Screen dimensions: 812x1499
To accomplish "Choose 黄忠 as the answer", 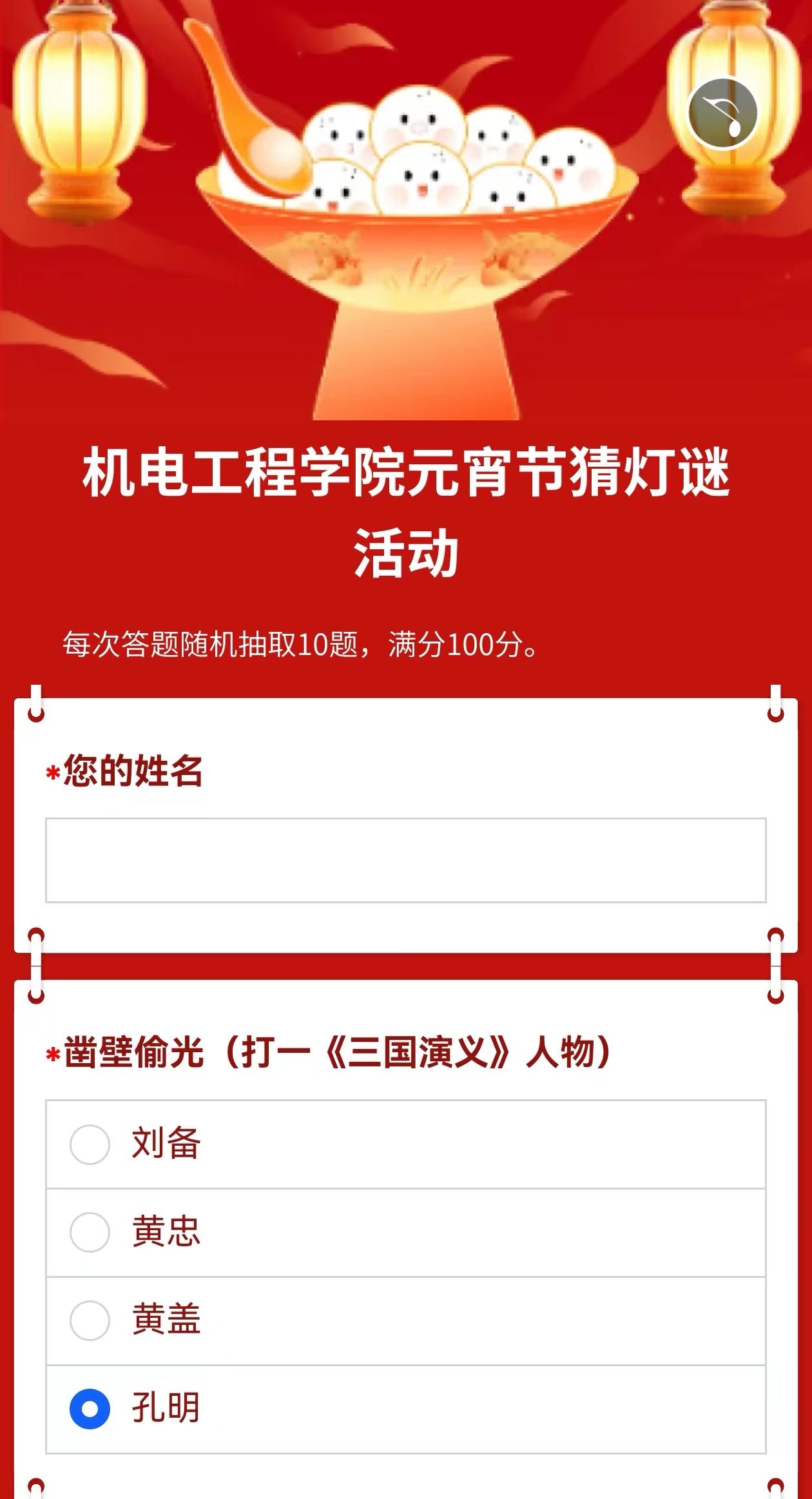I will [x=90, y=1231].
